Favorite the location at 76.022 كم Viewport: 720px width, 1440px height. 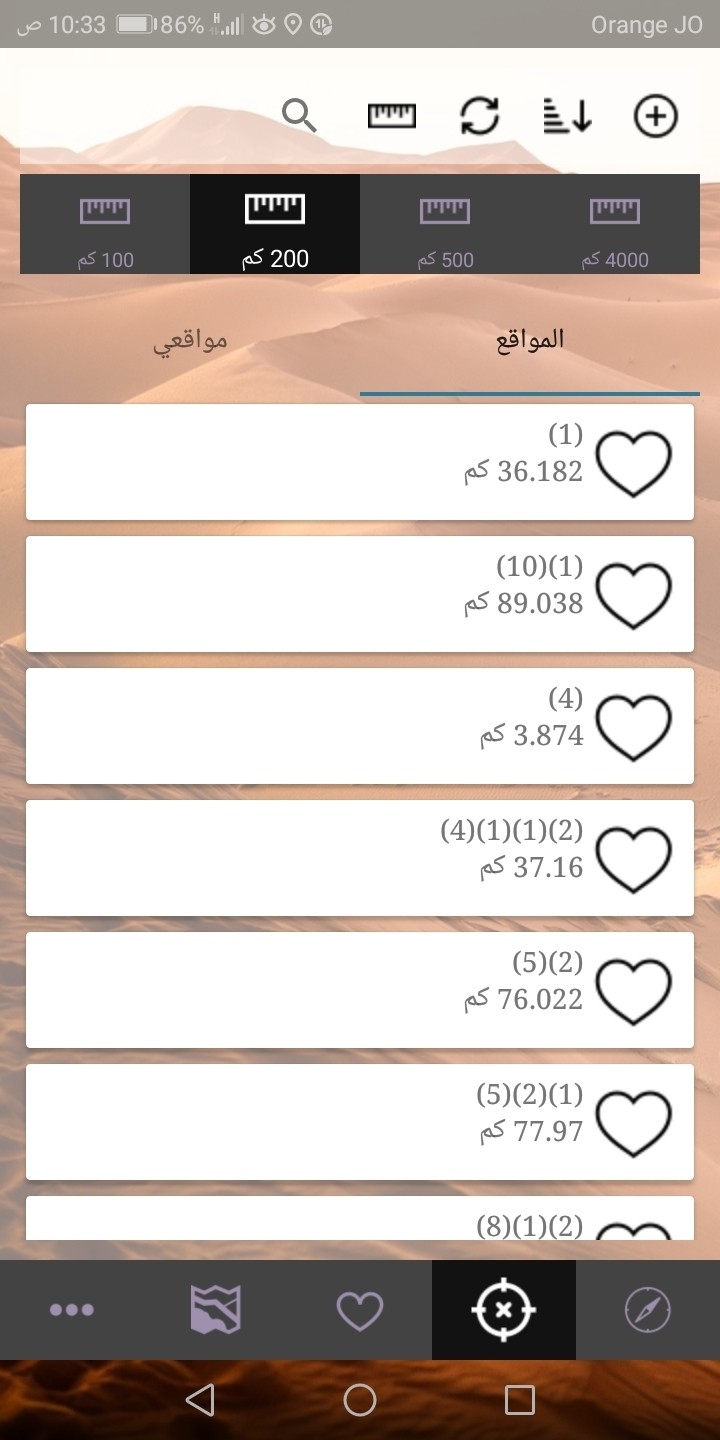click(x=633, y=992)
